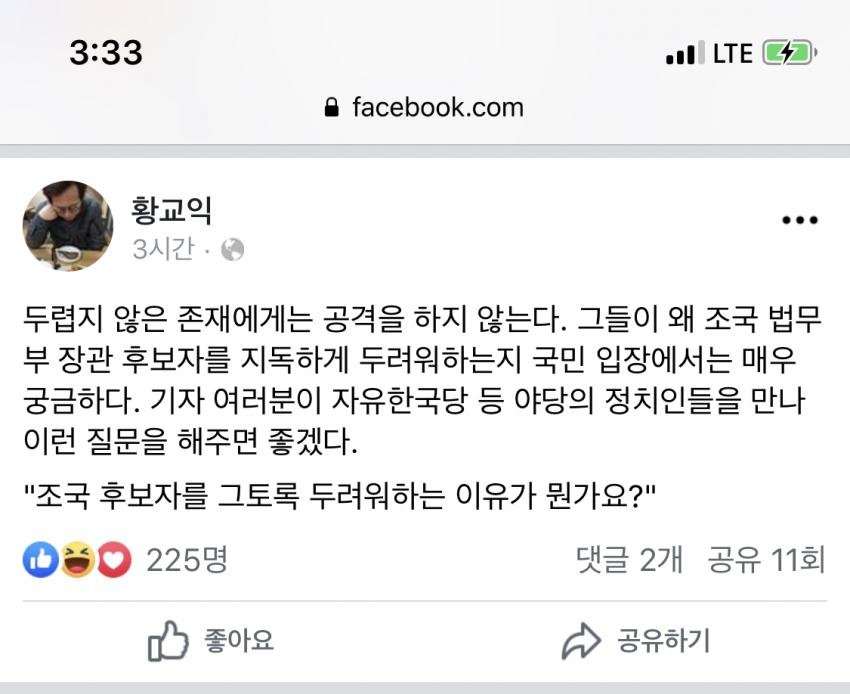Screen dimensions: 850x694
Task: Open 황교익's profile picture
Action: tap(68, 226)
